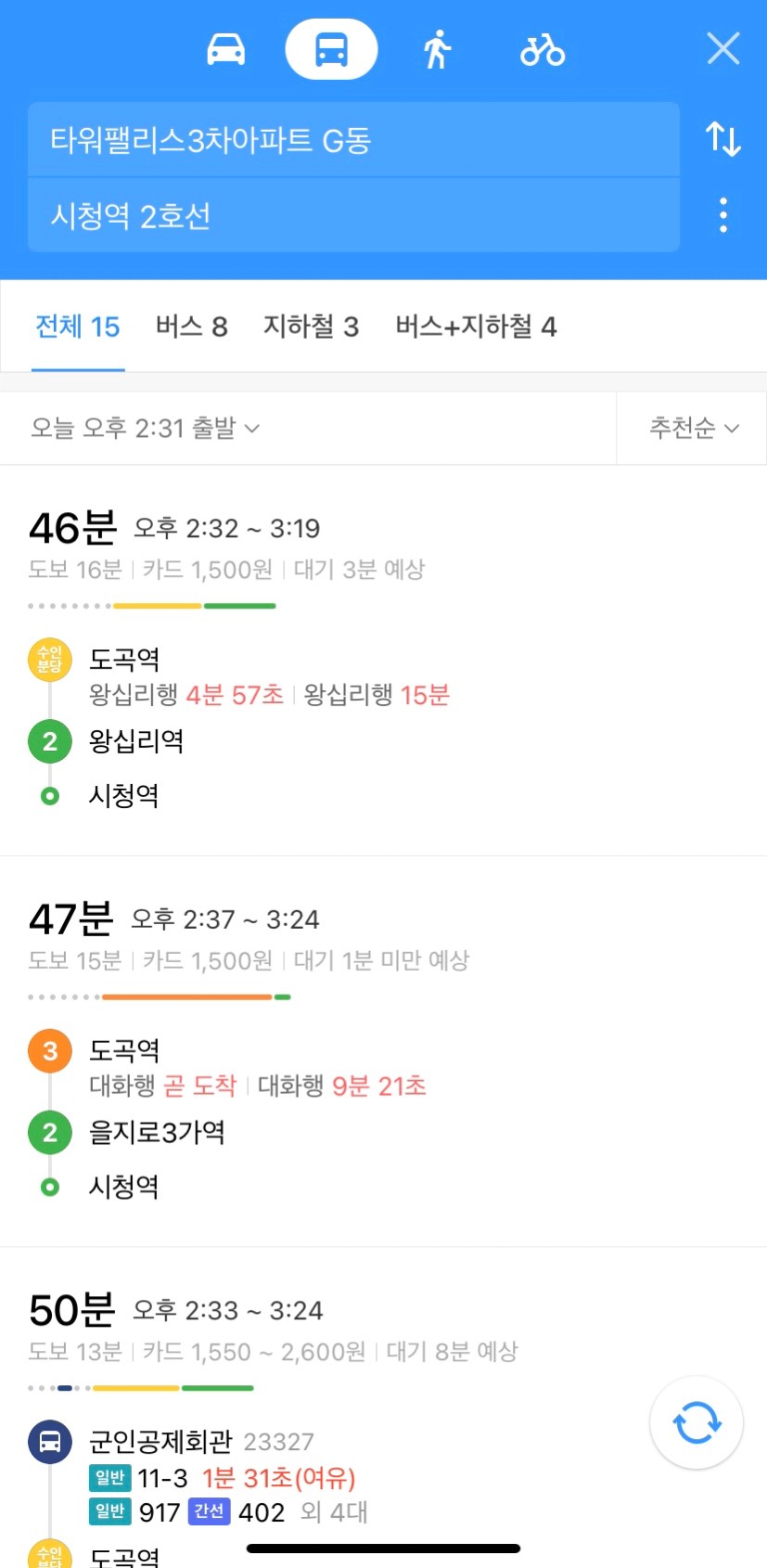Image resolution: width=767 pixels, height=1568 pixels.
Task: Change the 오늘 오후 2:31 출발 departure time
Action: point(145,428)
